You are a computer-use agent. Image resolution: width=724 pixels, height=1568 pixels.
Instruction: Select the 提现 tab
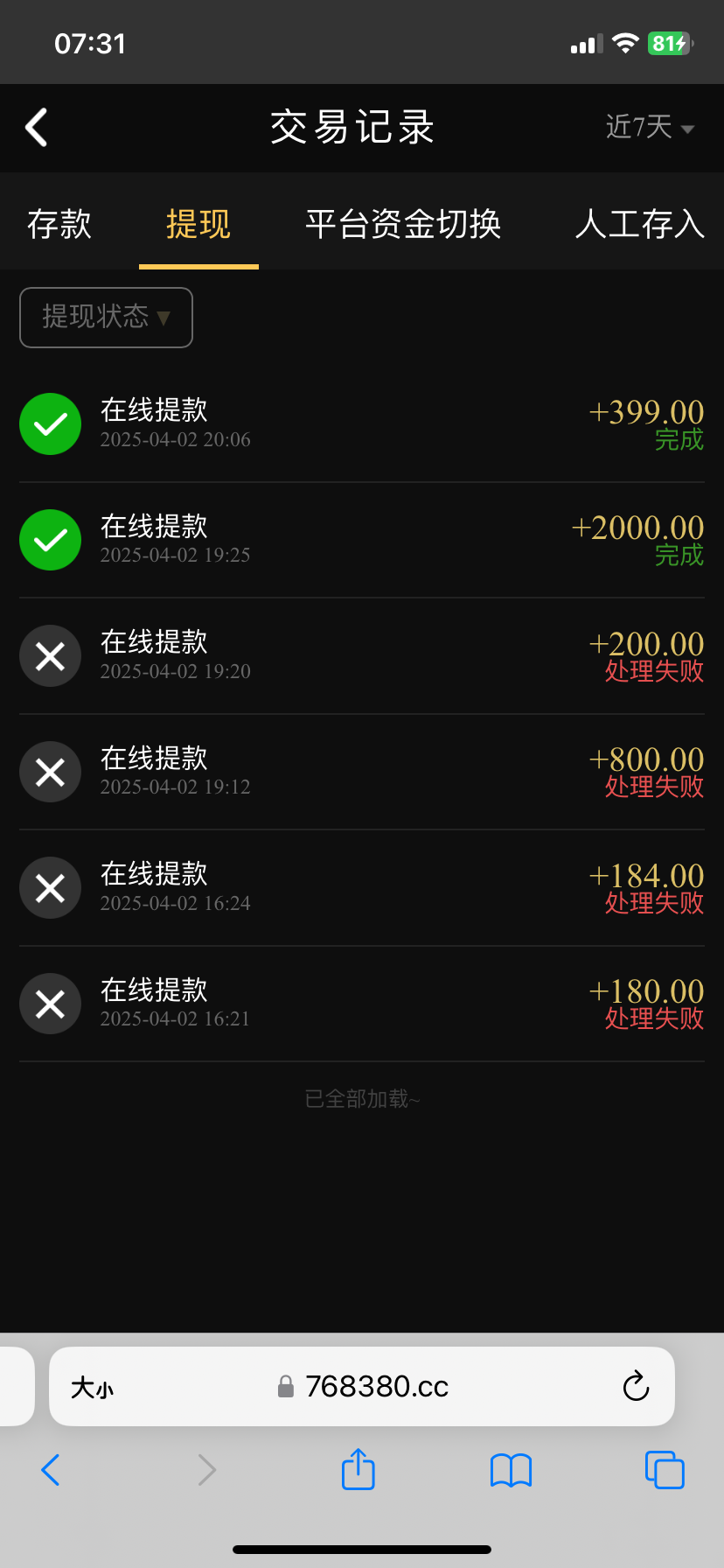(x=198, y=224)
